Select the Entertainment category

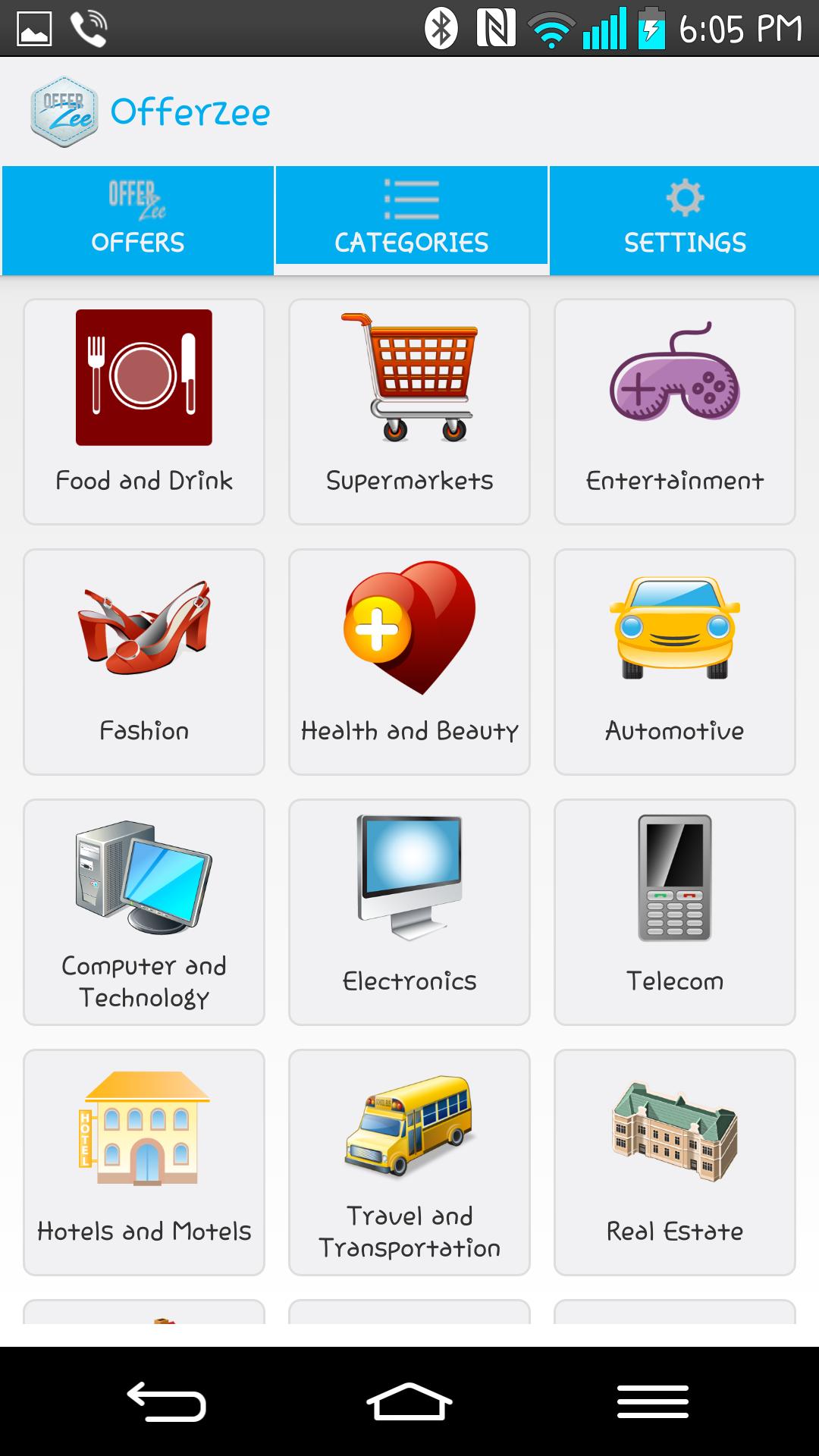[675, 412]
